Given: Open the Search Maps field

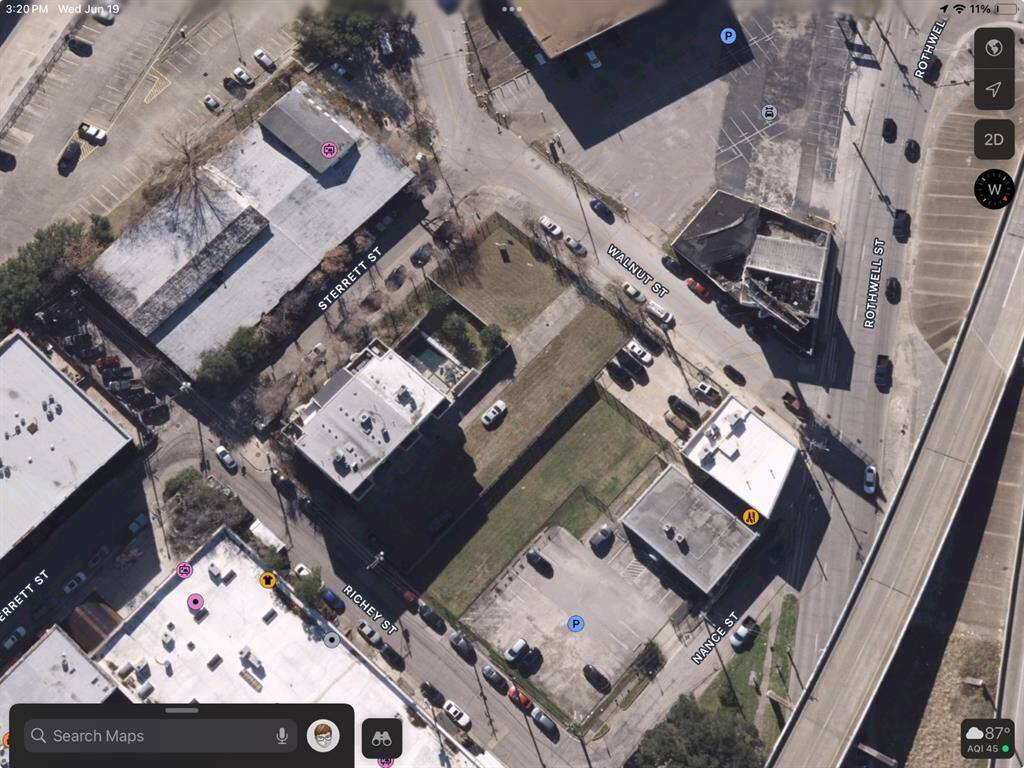Looking at the screenshot, I should [150, 736].
